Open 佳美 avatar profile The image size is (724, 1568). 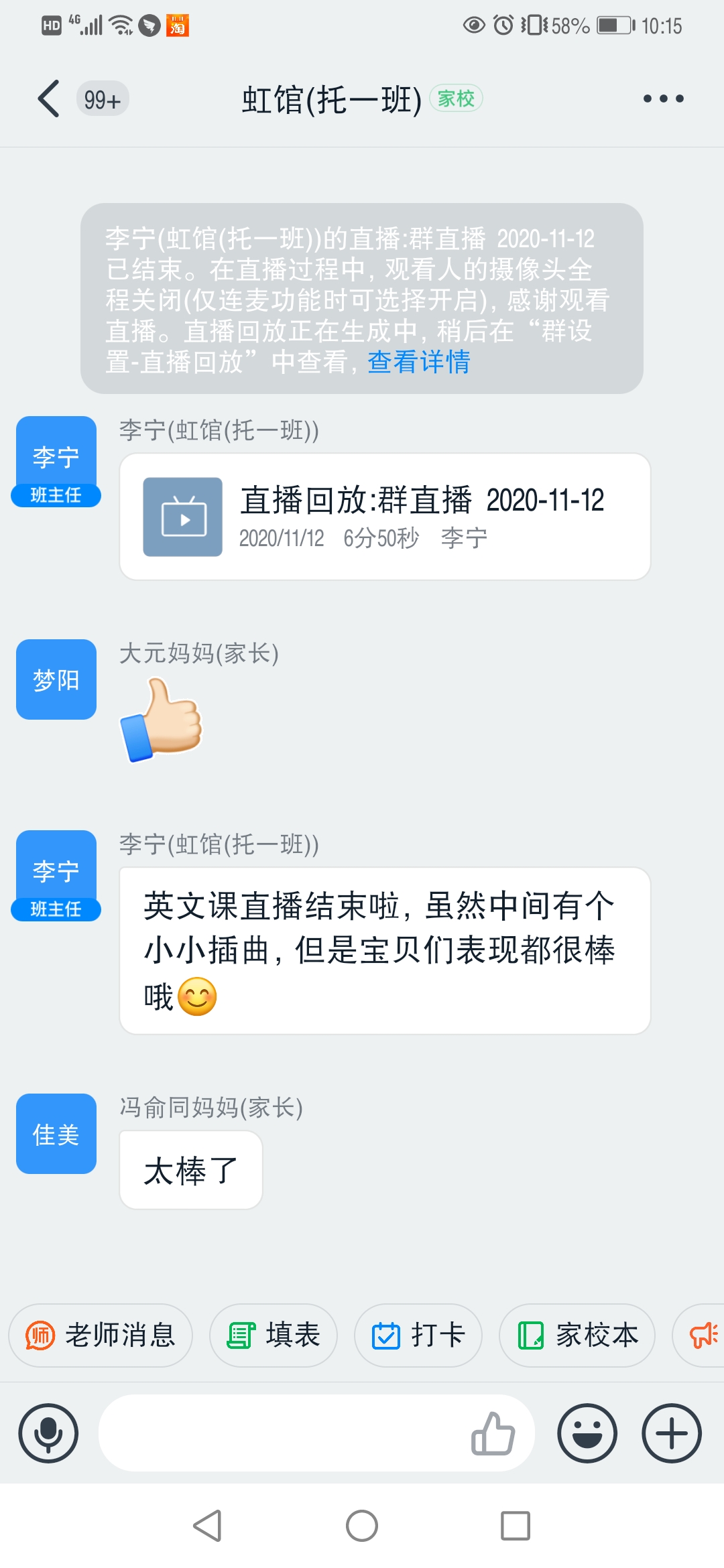pos(56,1134)
